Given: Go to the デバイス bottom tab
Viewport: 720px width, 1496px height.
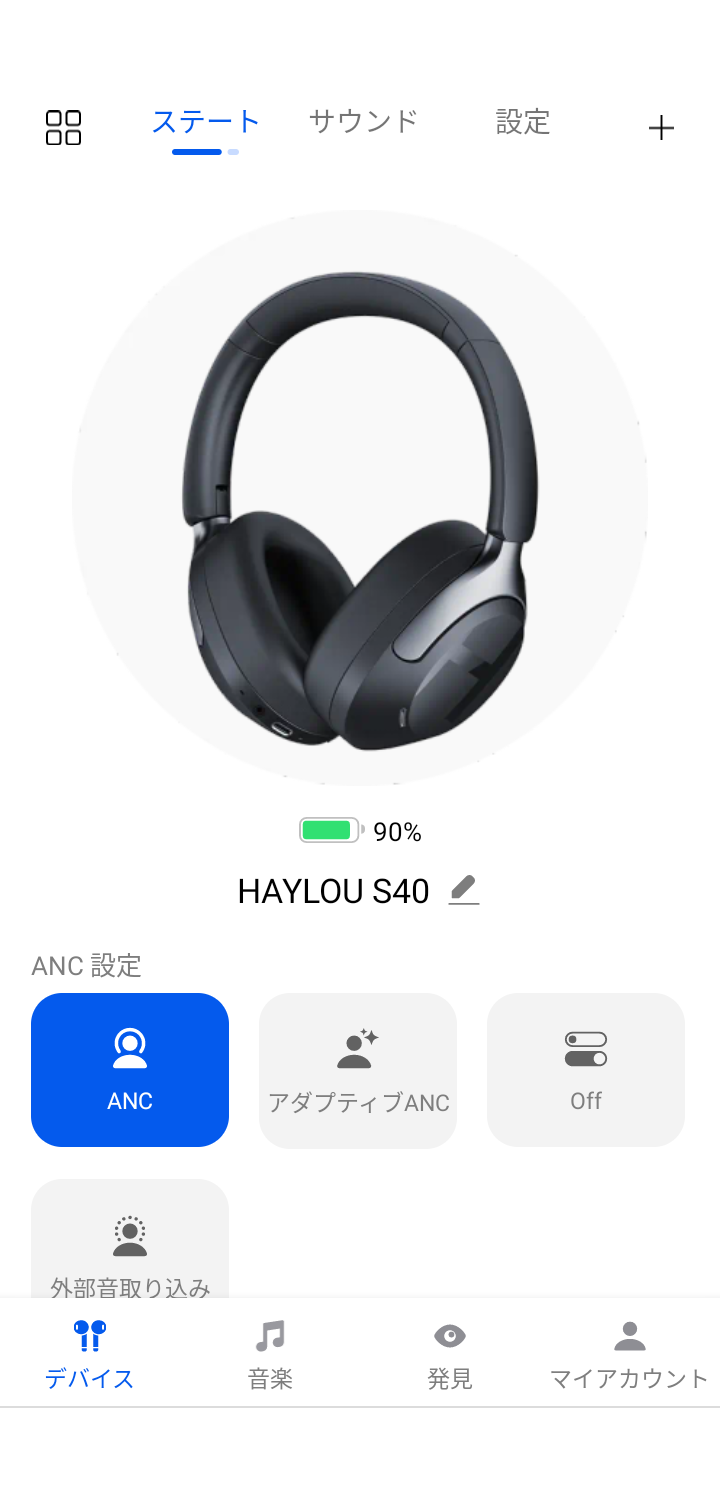Looking at the screenshot, I should [90, 1354].
